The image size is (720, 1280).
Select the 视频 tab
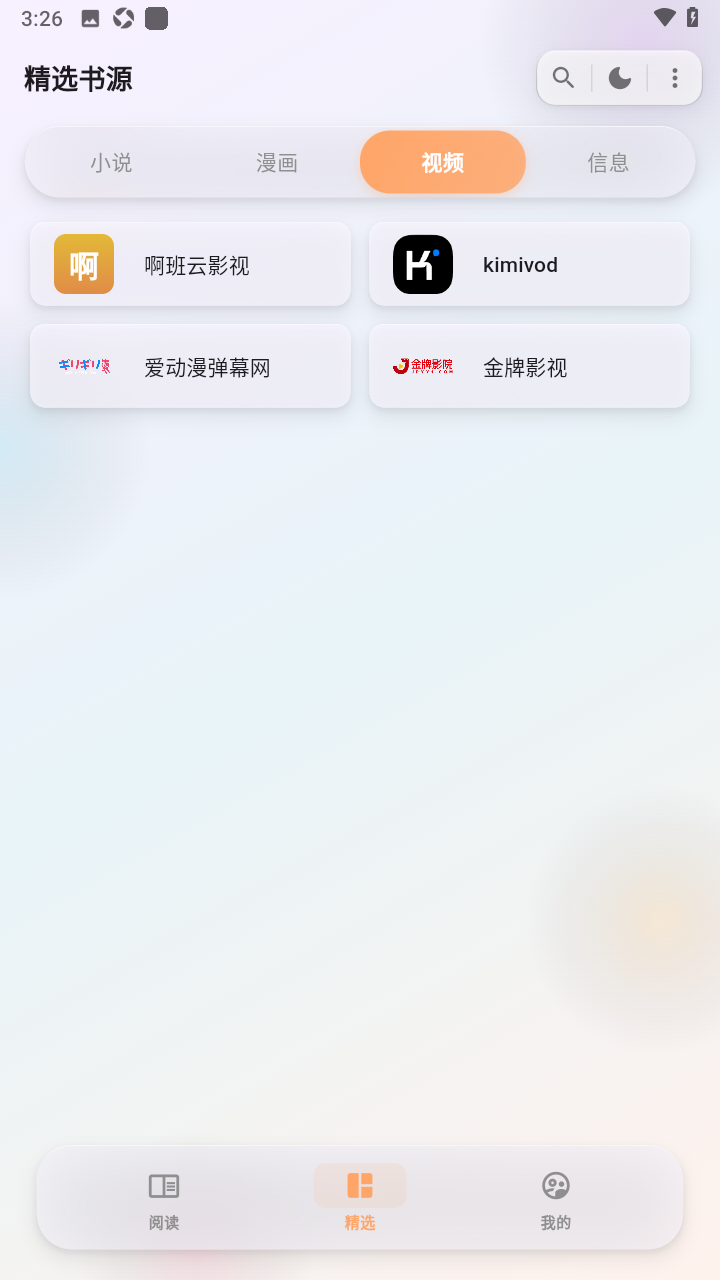pos(443,162)
